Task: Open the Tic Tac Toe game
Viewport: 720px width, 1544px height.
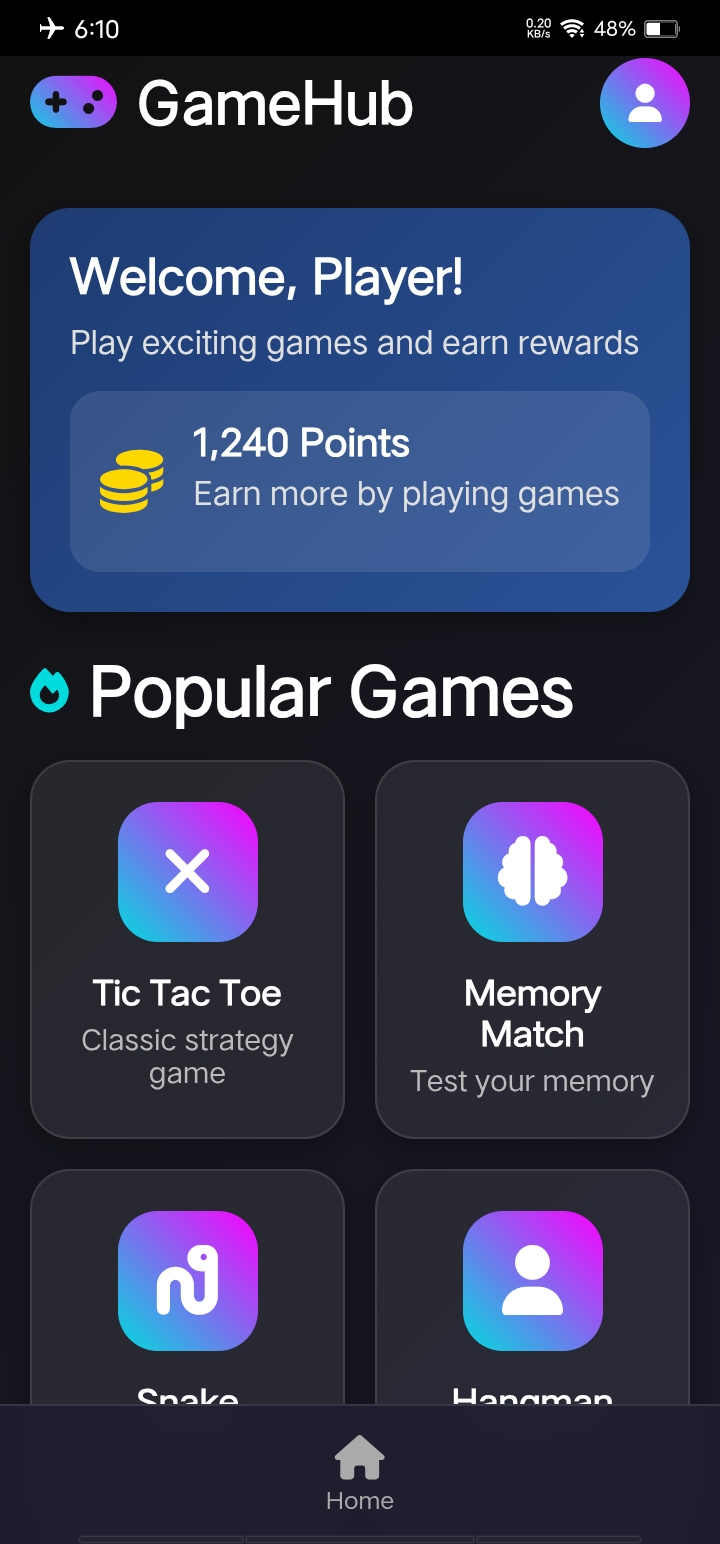Action: click(187, 949)
